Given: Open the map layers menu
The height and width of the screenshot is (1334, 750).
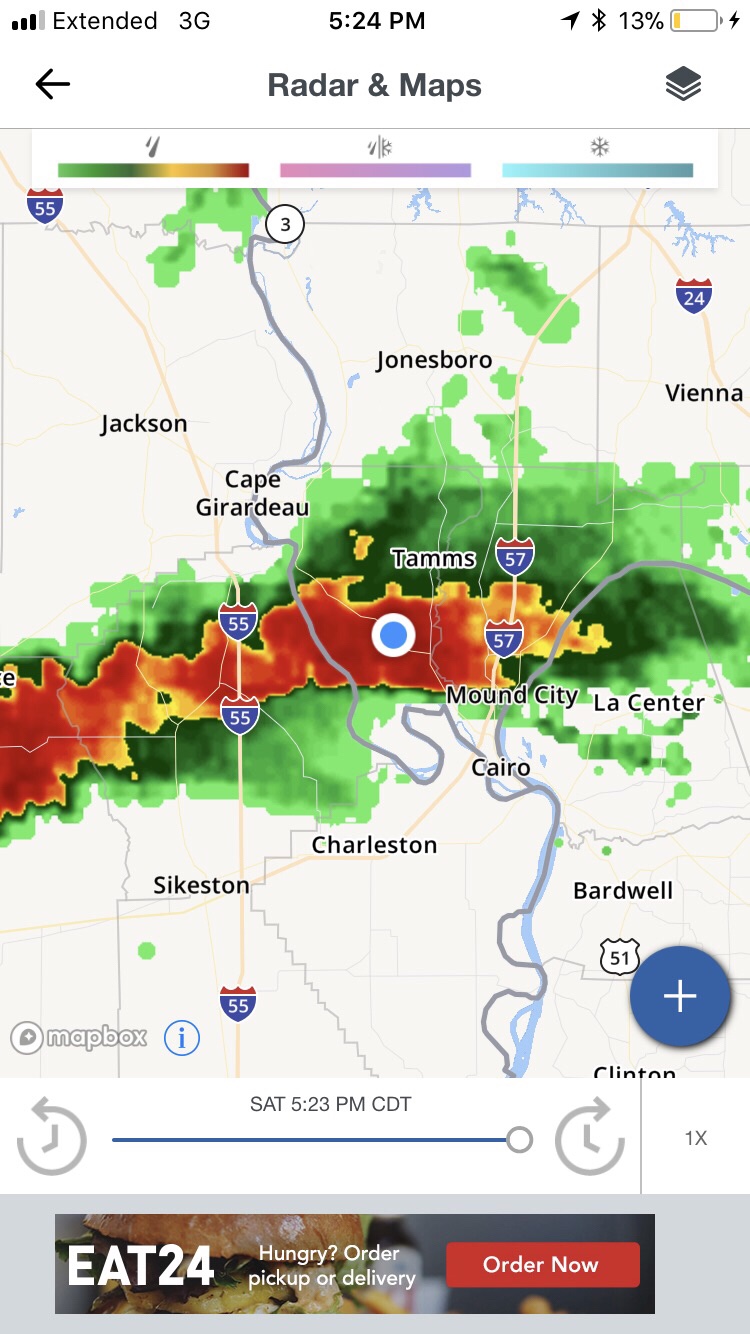Looking at the screenshot, I should pos(683,85).
